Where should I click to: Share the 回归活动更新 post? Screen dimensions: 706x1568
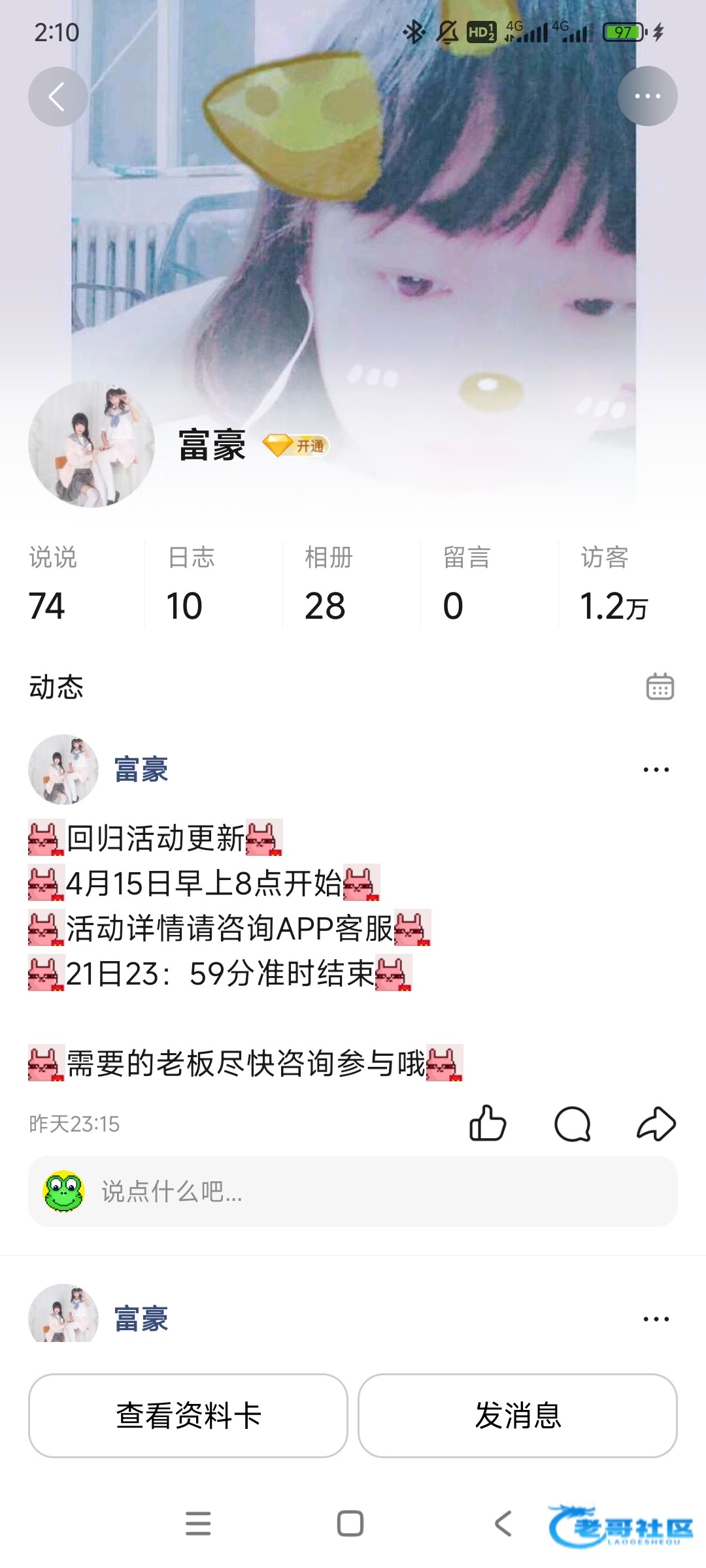[x=656, y=1124]
